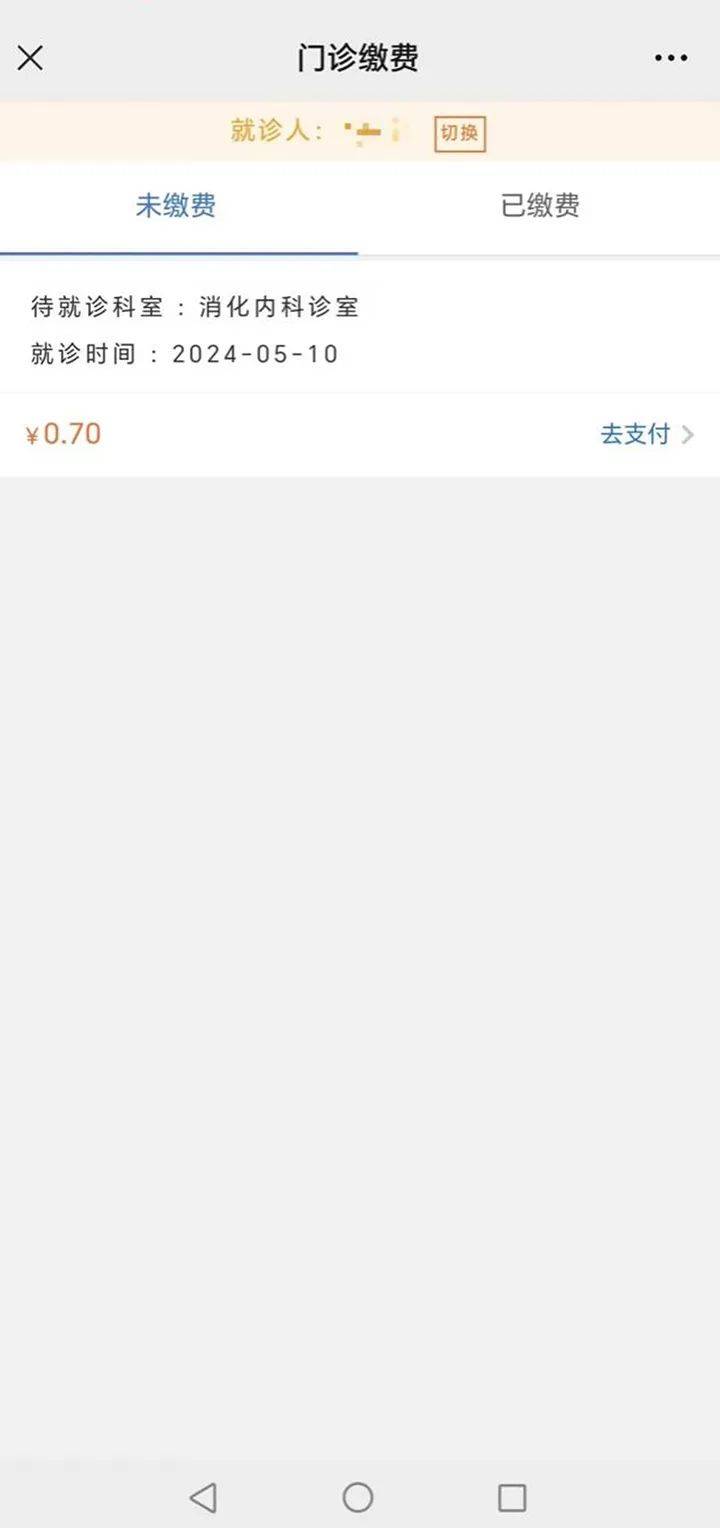Tap 去支付 to pay ¥0.70
This screenshot has width=720, height=1528.
[646, 434]
